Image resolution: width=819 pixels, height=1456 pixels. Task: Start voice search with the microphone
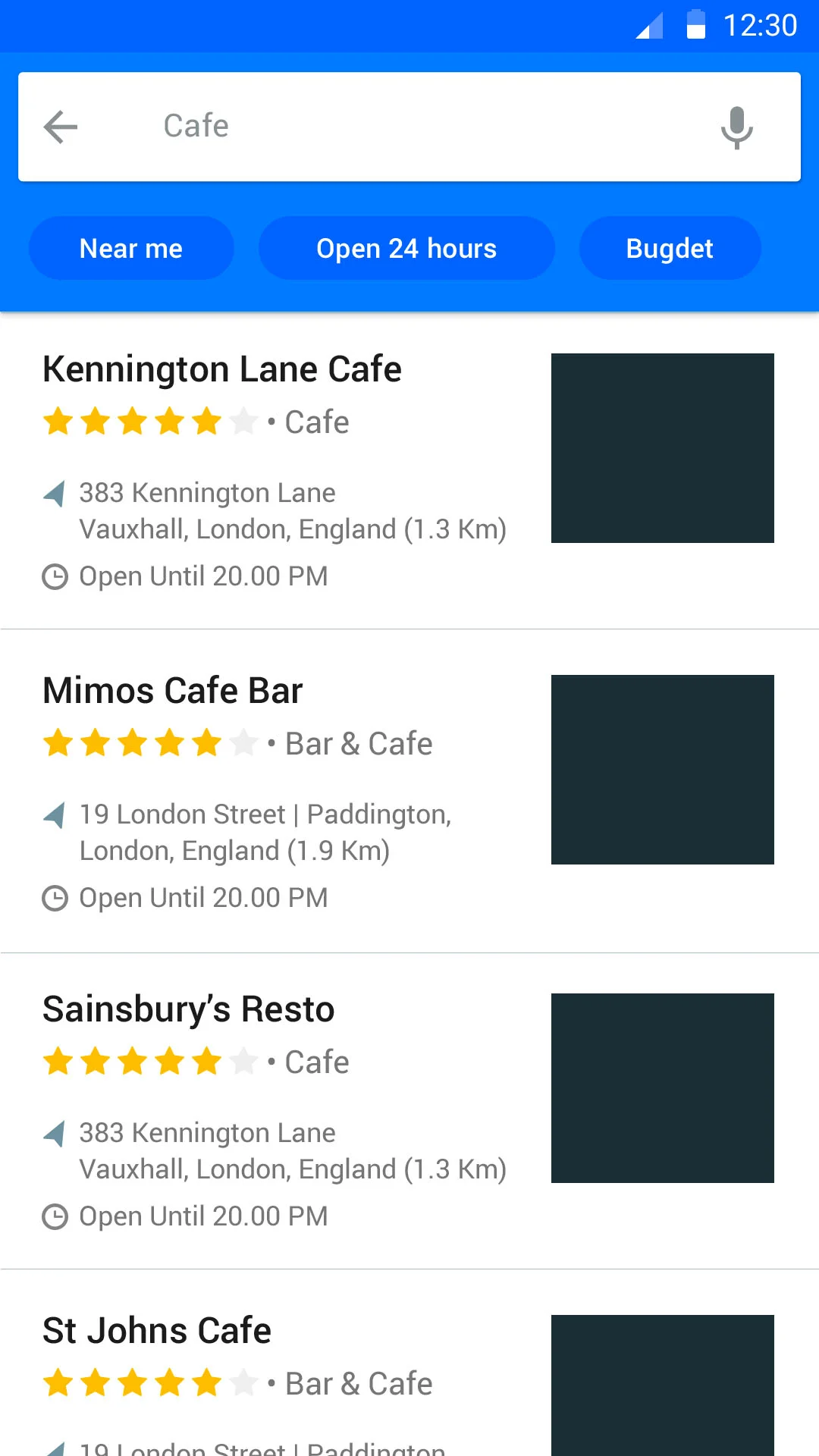point(736,127)
